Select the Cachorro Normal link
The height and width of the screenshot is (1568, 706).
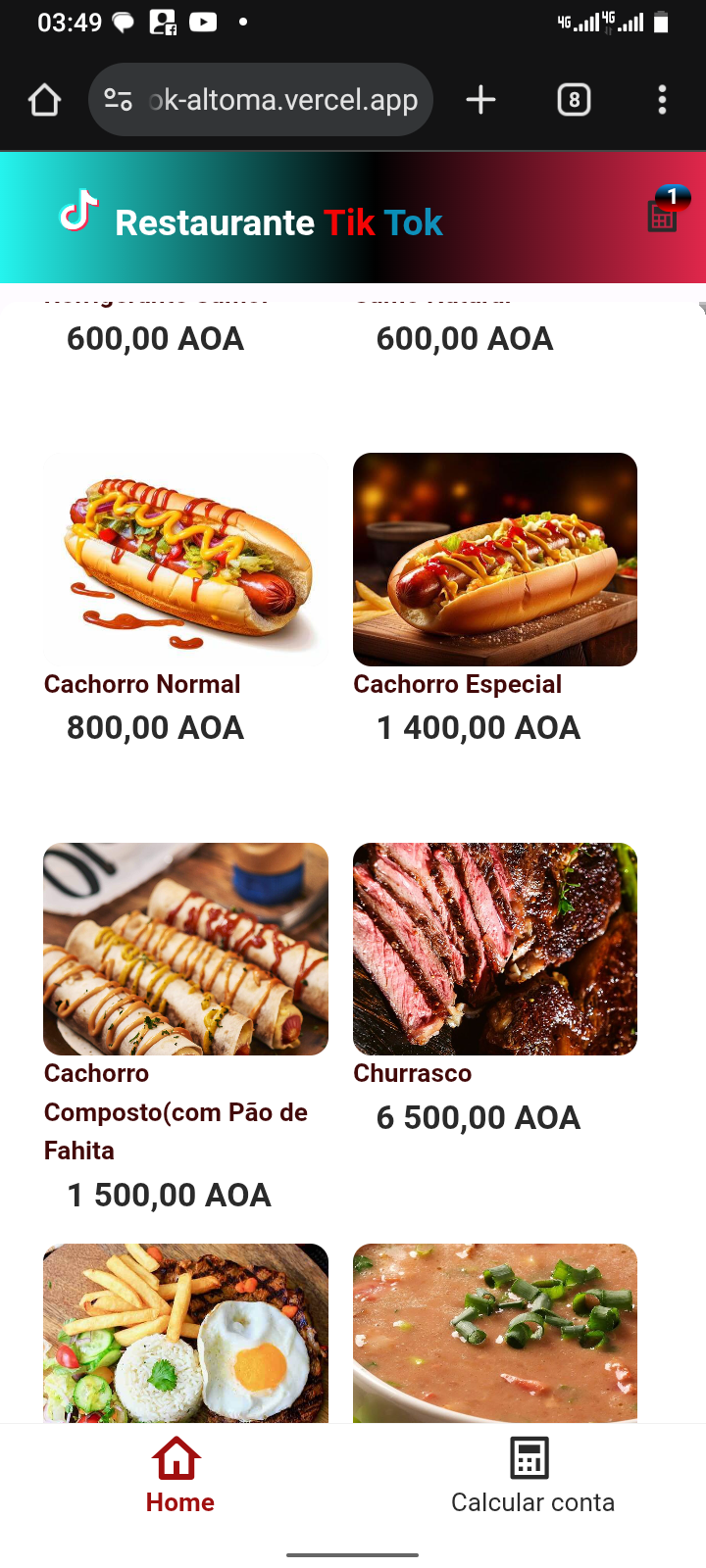point(141,684)
